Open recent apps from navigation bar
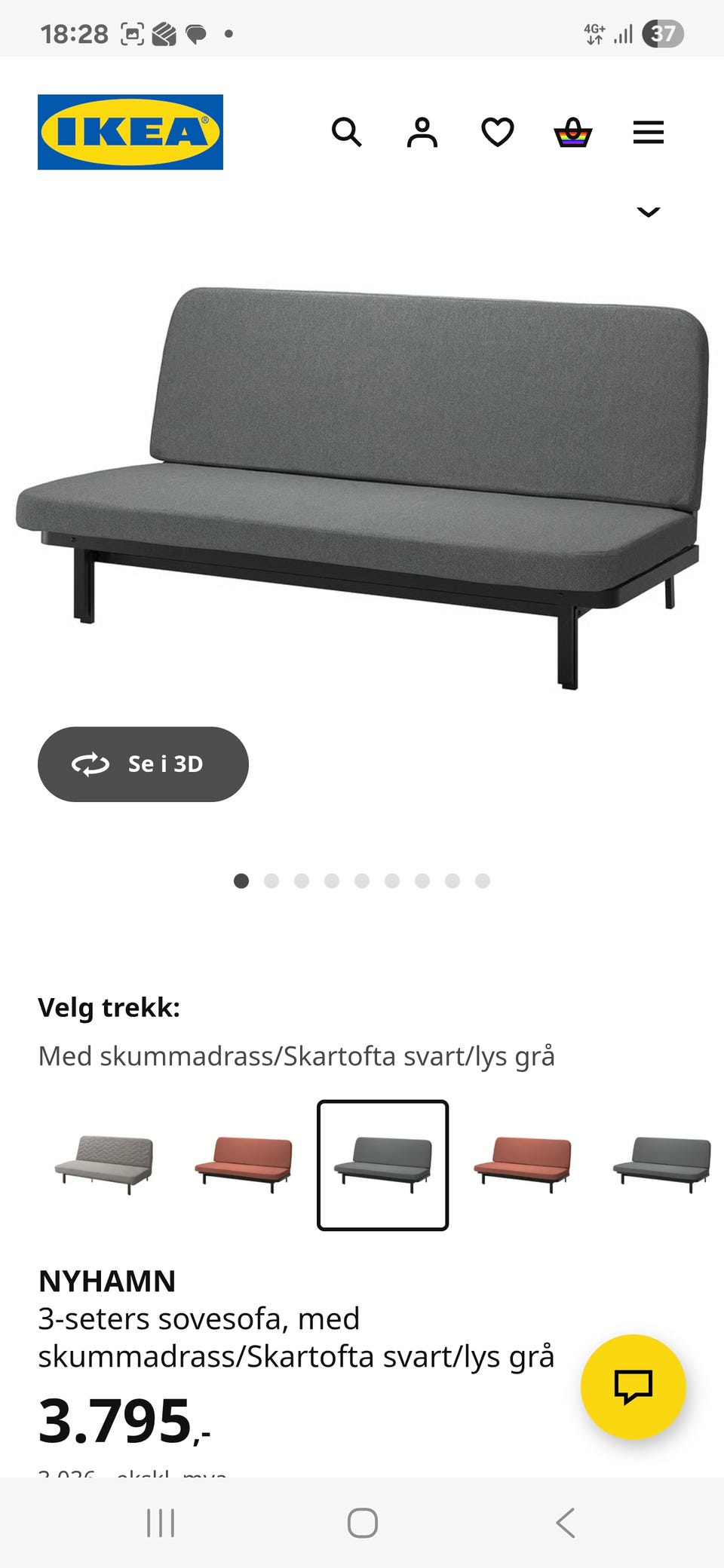Image resolution: width=724 pixels, height=1568 pixels. [x=161, y=1523]
